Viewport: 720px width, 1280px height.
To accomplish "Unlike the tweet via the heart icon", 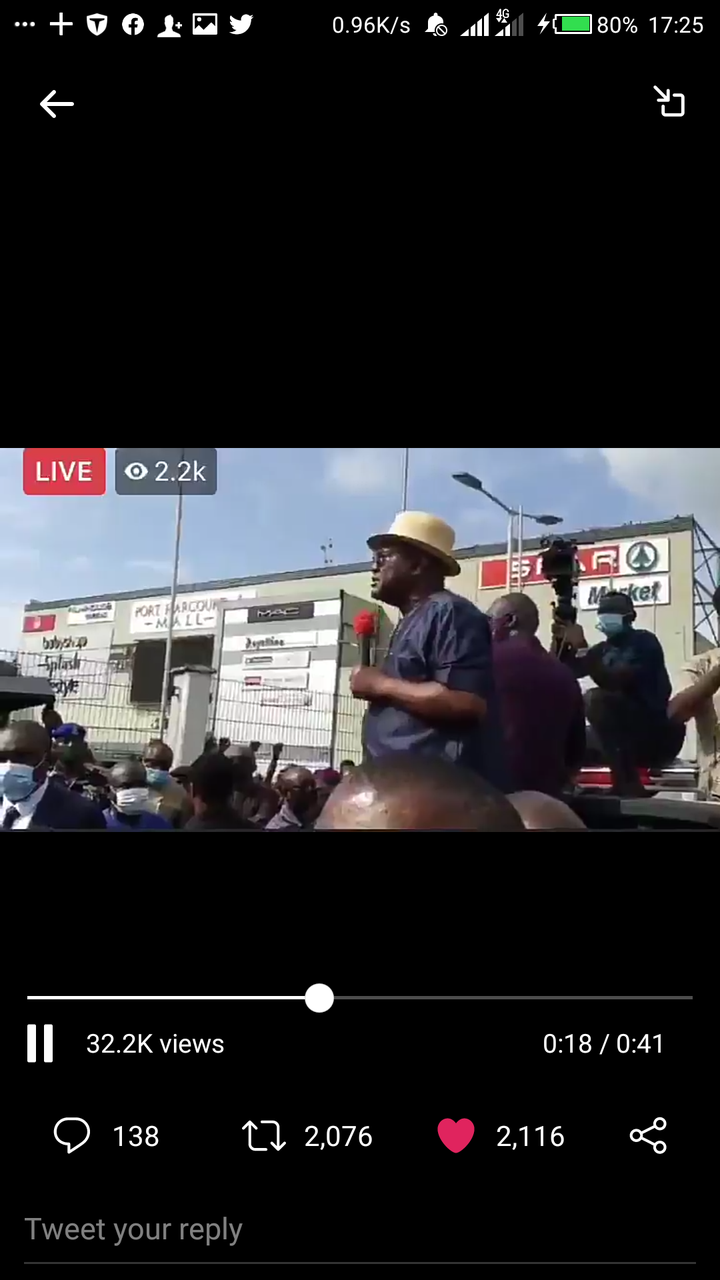I will (456, 1136).
